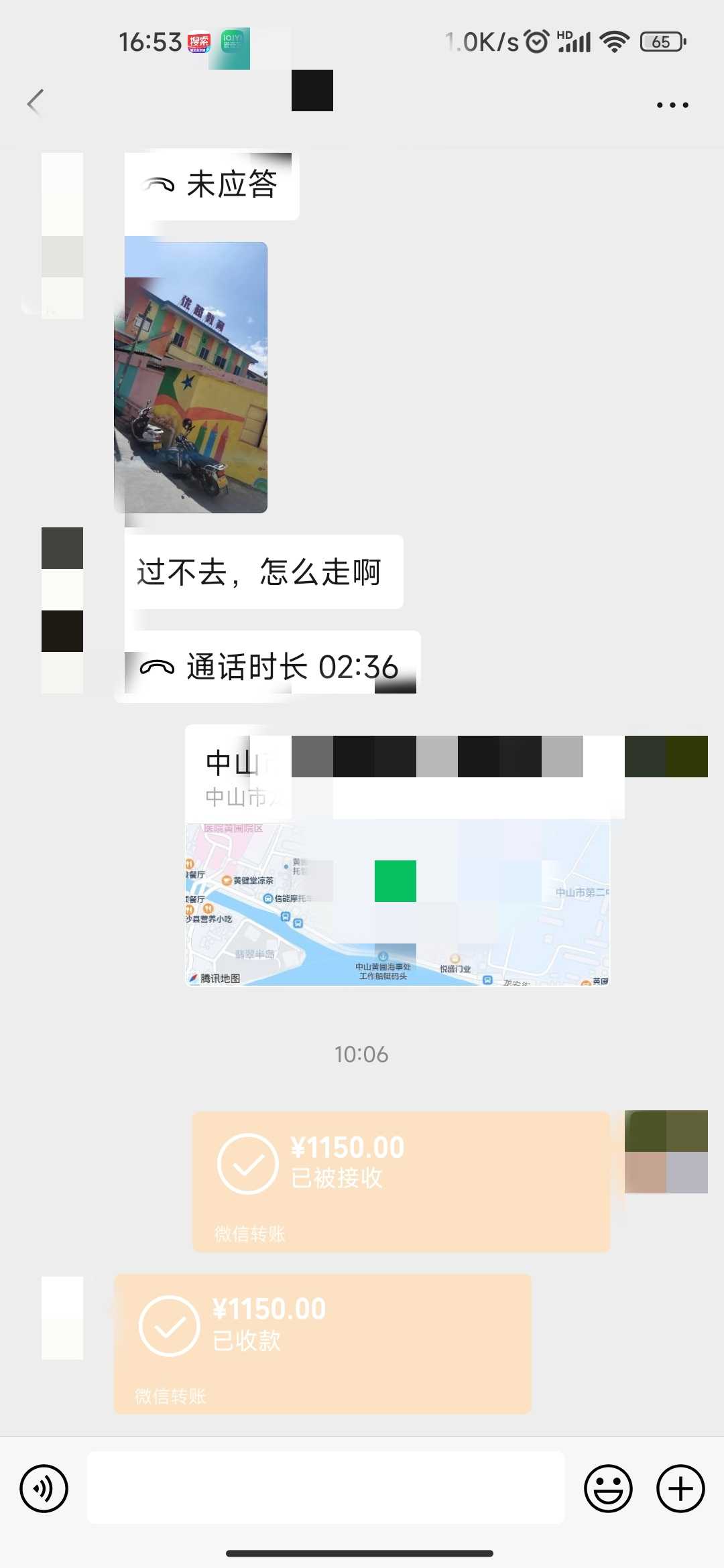Focus the message text field

[x=326, y=1488]
